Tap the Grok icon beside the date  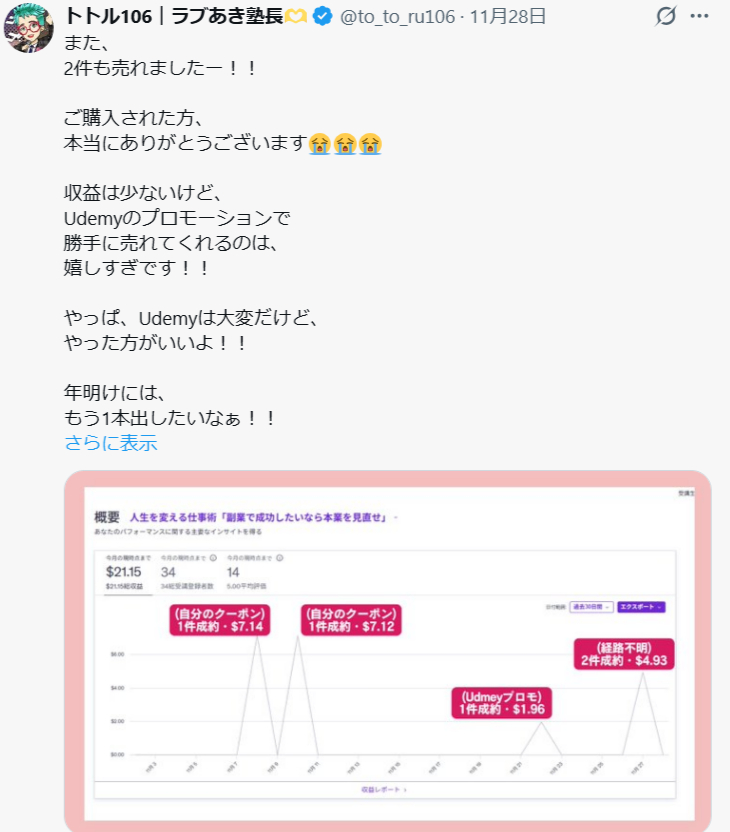665,17
